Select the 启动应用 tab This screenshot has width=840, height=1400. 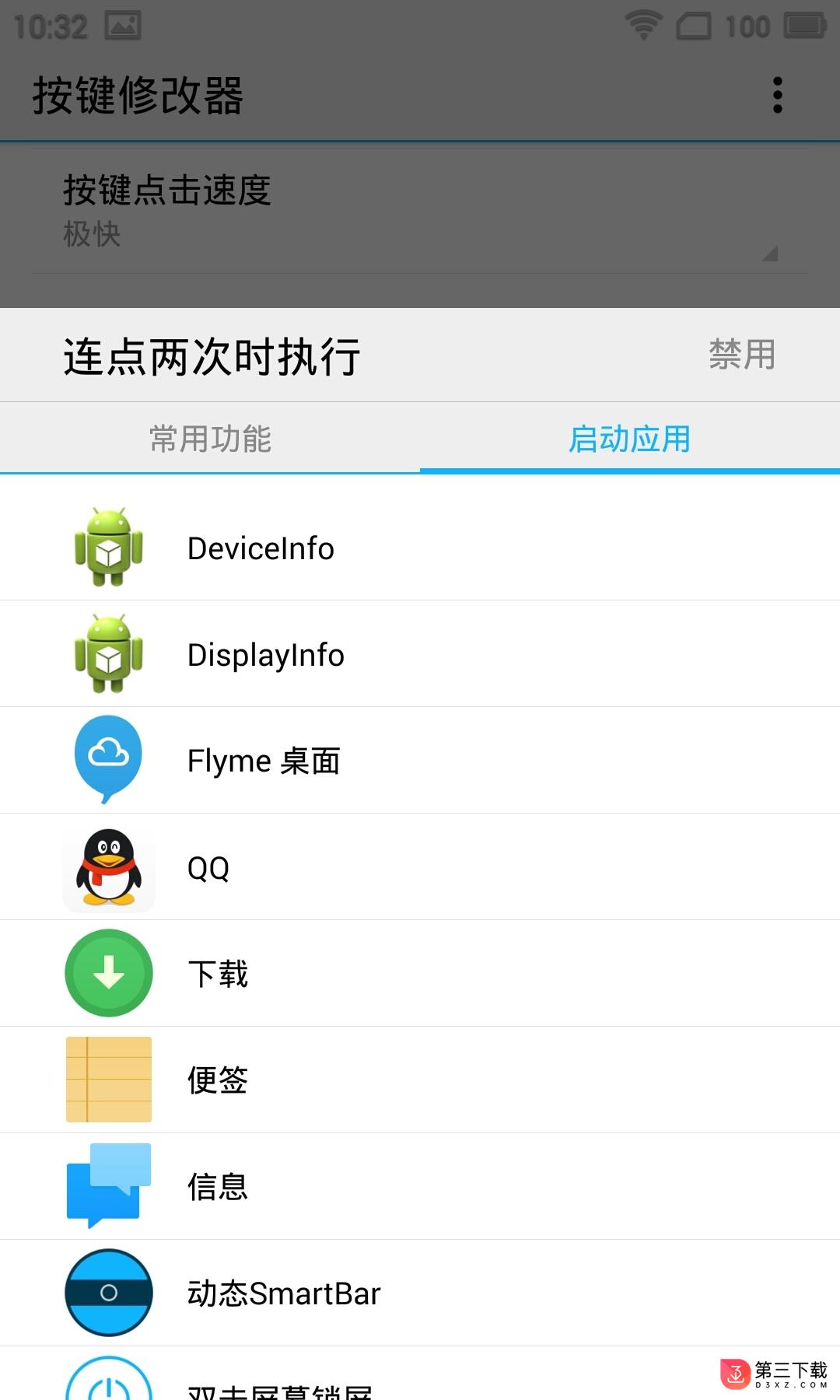pyautogui.click(x=630, y=439)
